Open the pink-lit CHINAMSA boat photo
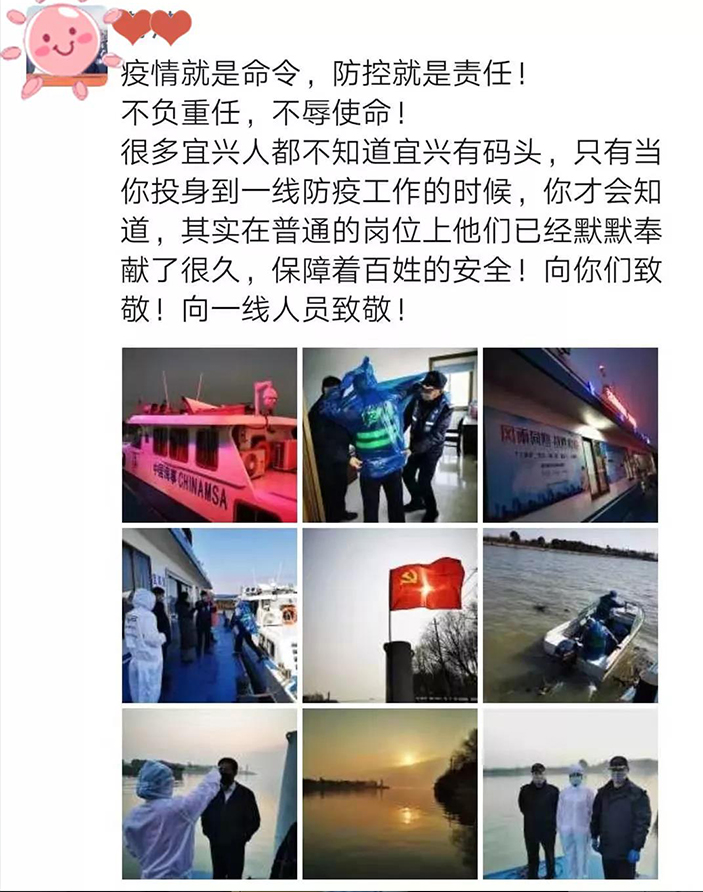 coord(209,434)
